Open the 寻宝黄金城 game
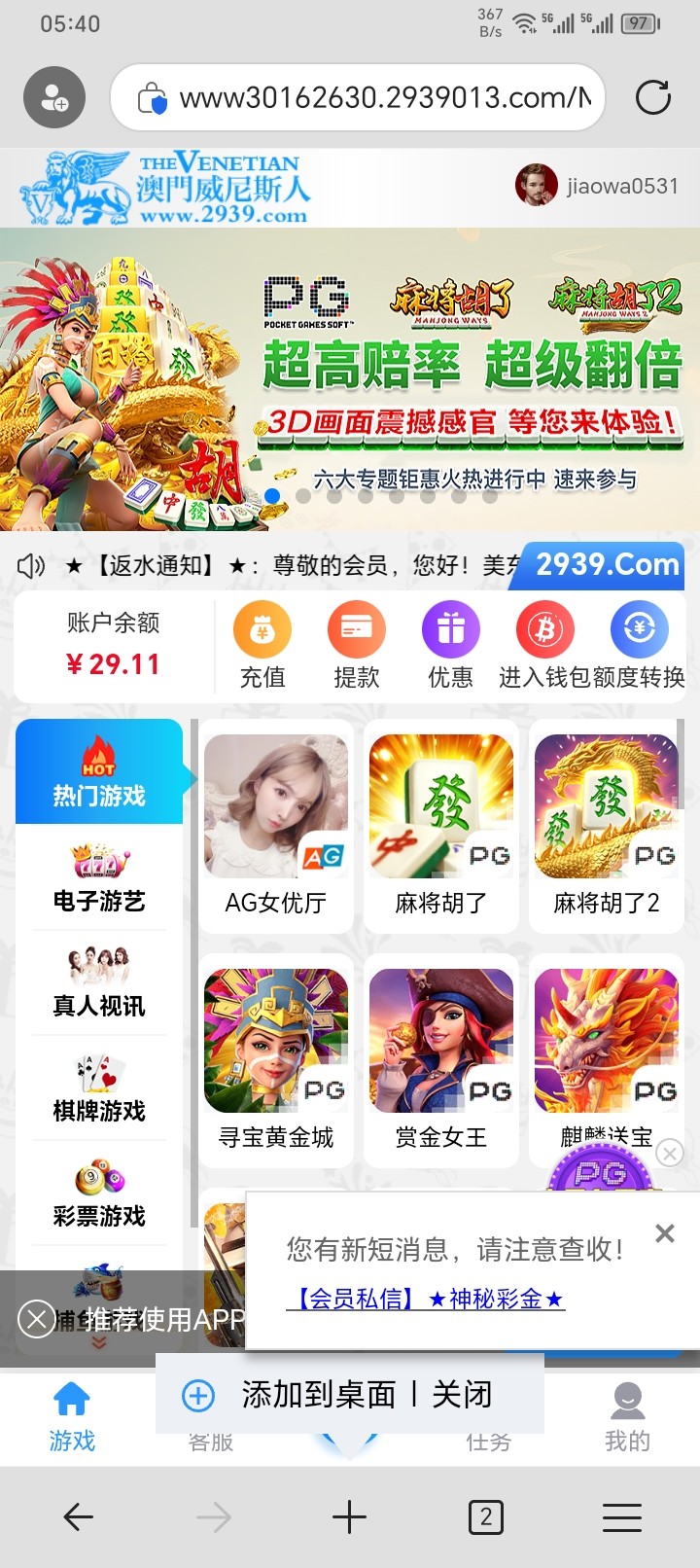 (x=276, y=1059)
